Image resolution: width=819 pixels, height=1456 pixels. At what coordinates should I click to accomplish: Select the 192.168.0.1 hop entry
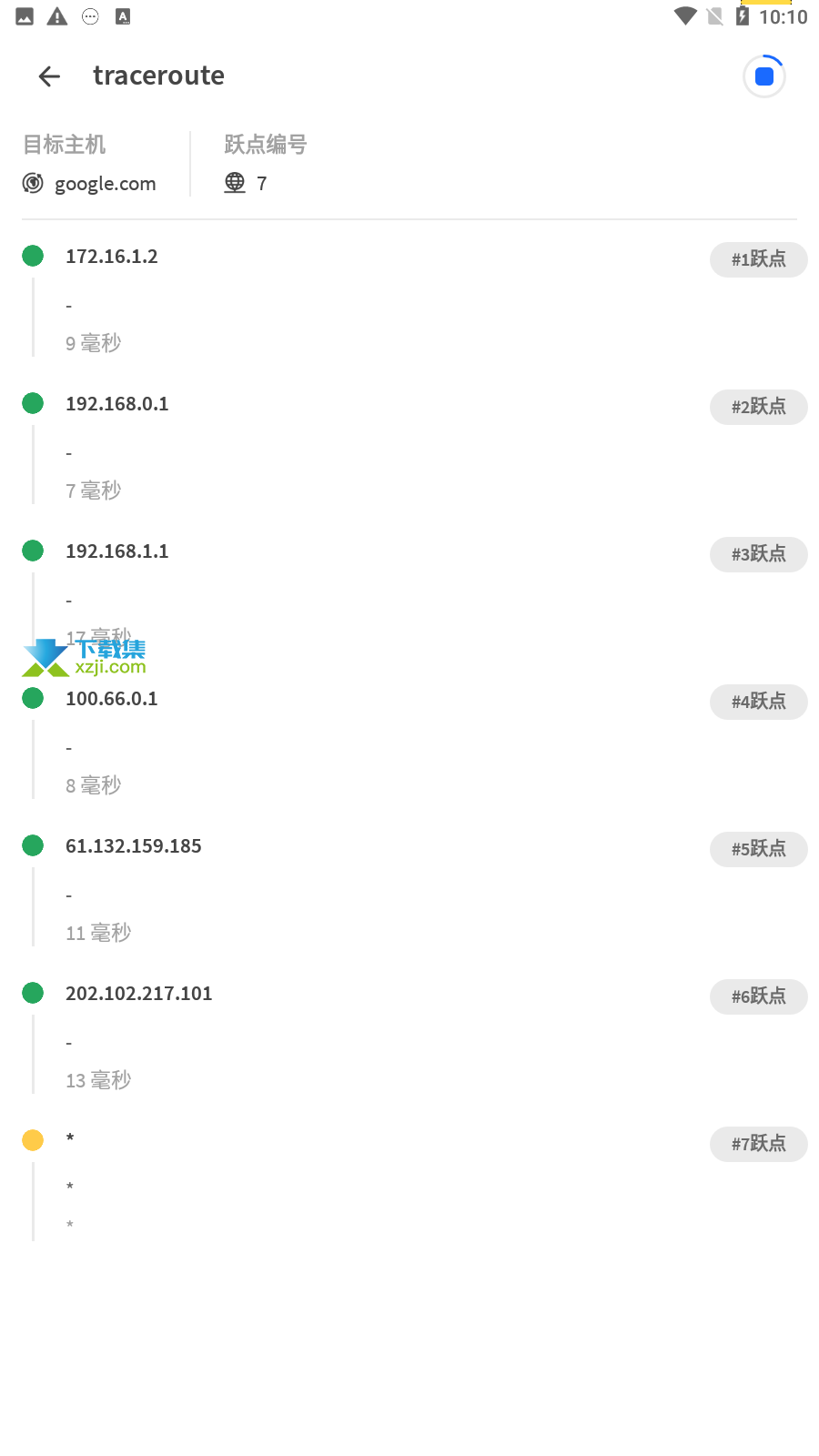[x=409, y=445]
